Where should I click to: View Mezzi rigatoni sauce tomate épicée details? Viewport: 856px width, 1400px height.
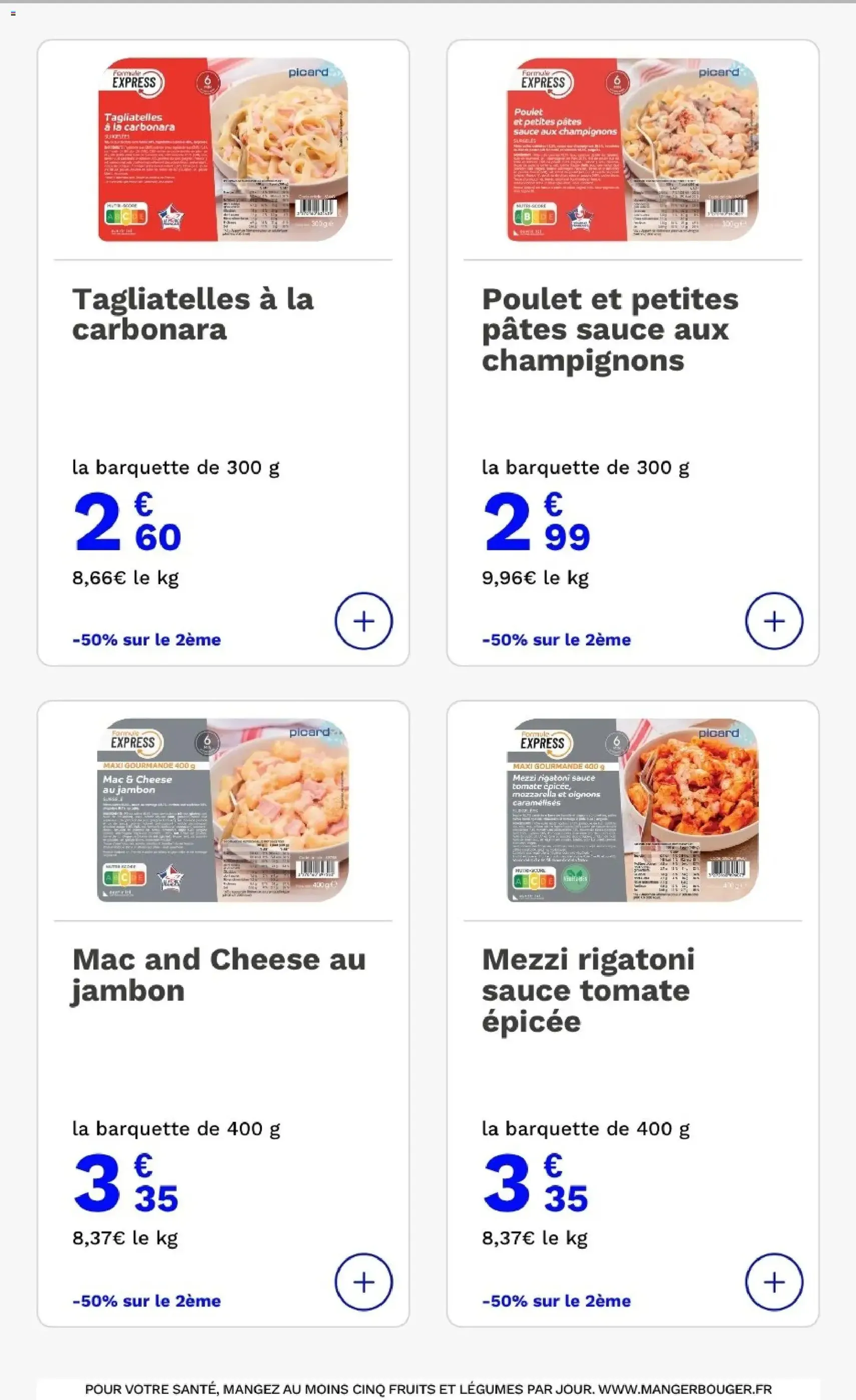[x=588, y=991]
